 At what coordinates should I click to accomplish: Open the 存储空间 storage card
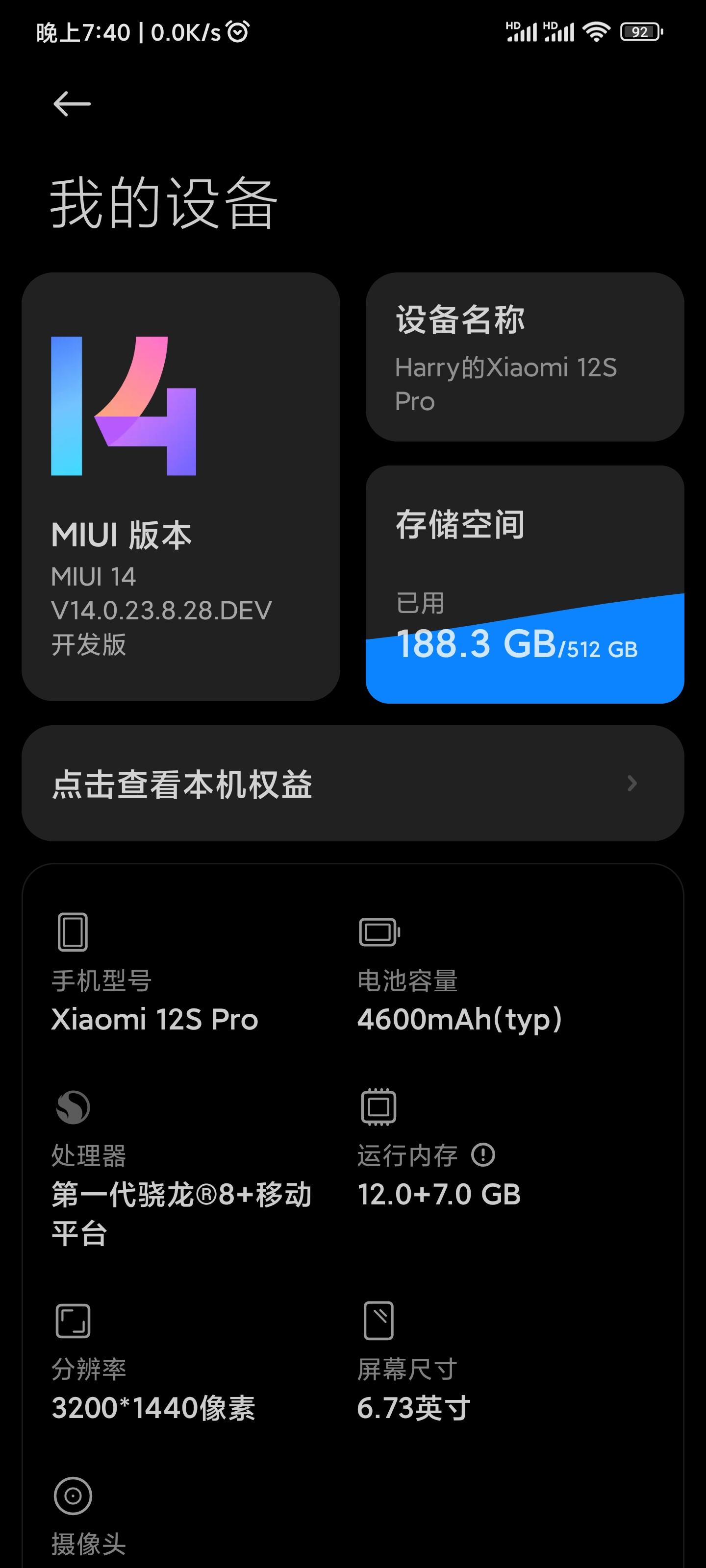pyautogui.click(x=525, y=585)
